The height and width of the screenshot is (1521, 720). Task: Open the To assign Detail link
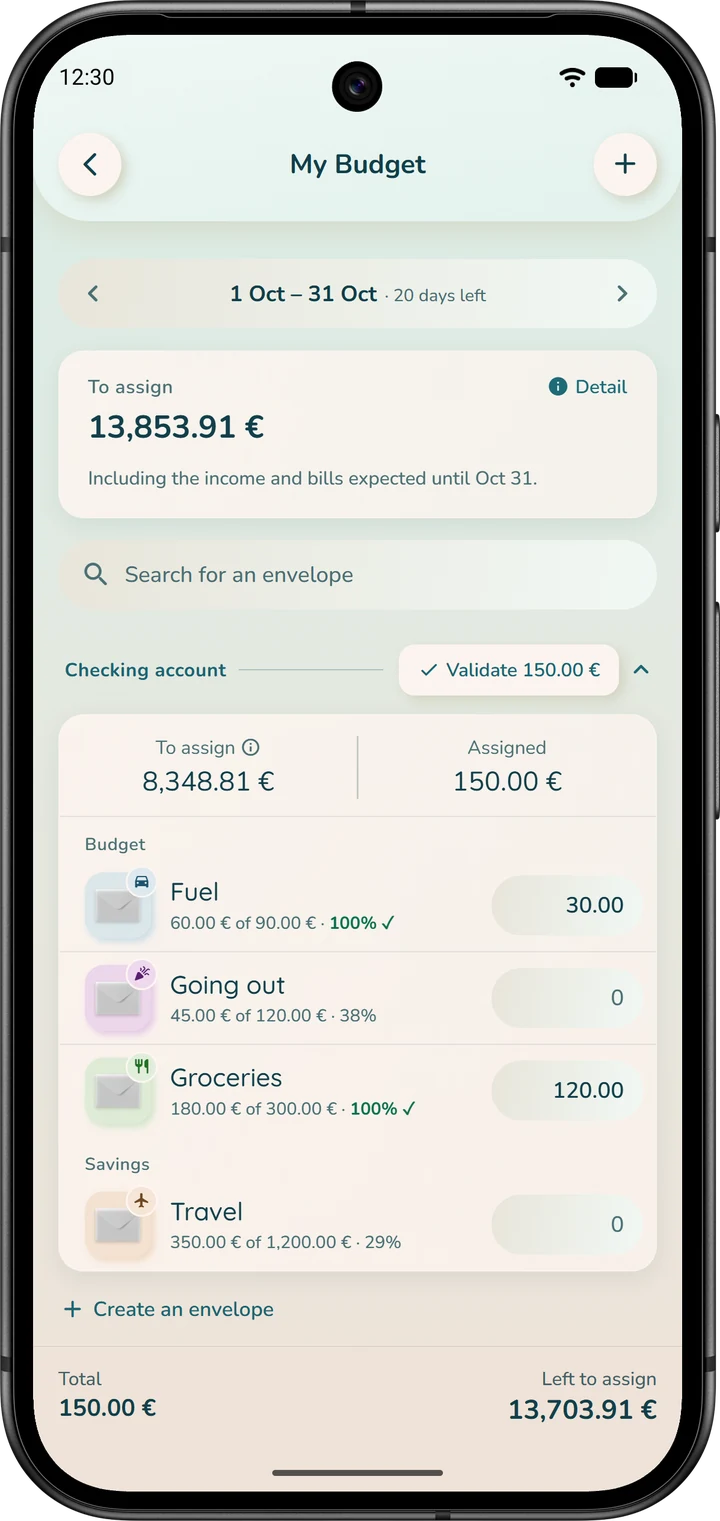coord(588,387)
